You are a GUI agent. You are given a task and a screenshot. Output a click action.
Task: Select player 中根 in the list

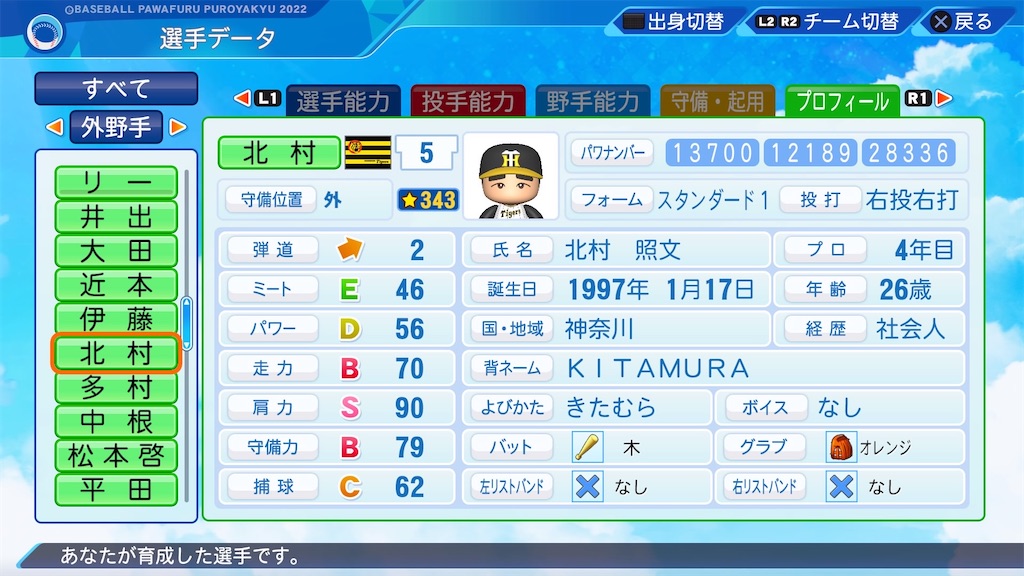pyautogui.click(x=116, y=421)
